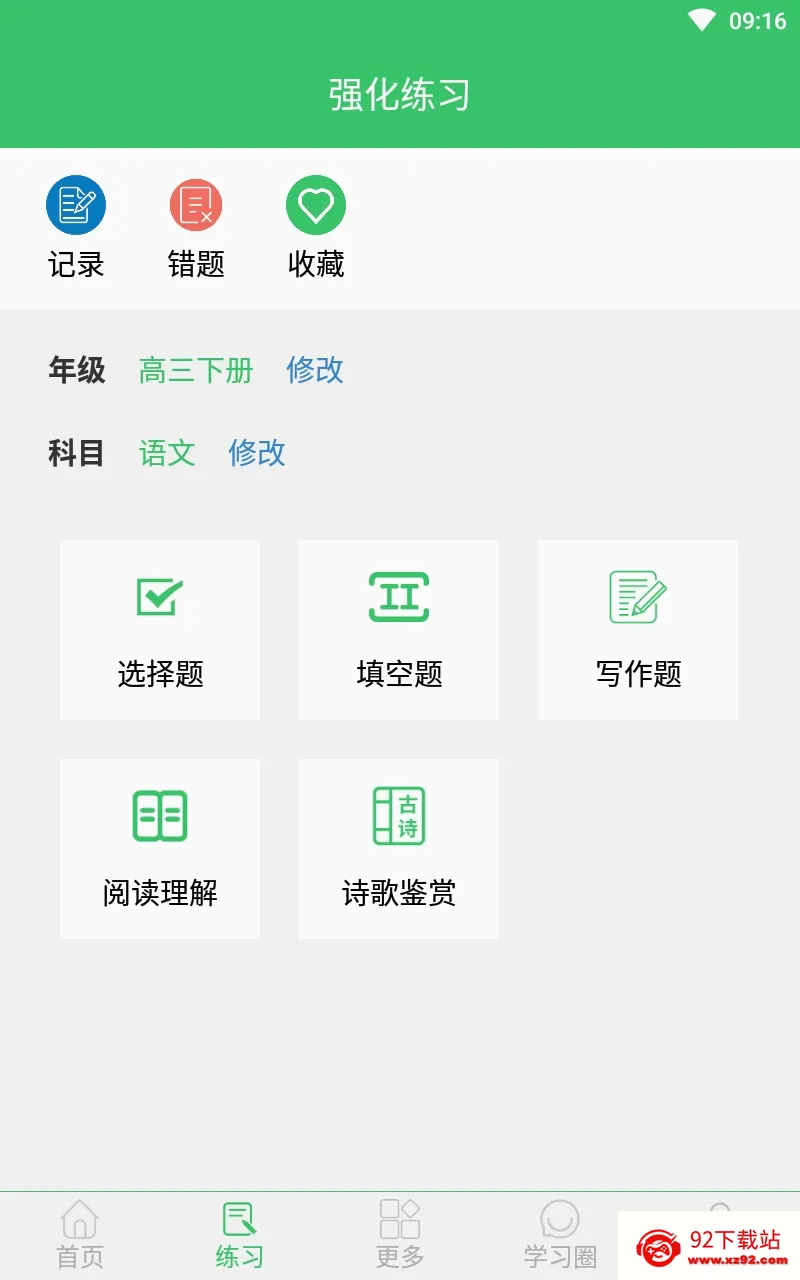Tap 修改 next to 科目 语文
The image size is (800, 1280).
[257, 453]
